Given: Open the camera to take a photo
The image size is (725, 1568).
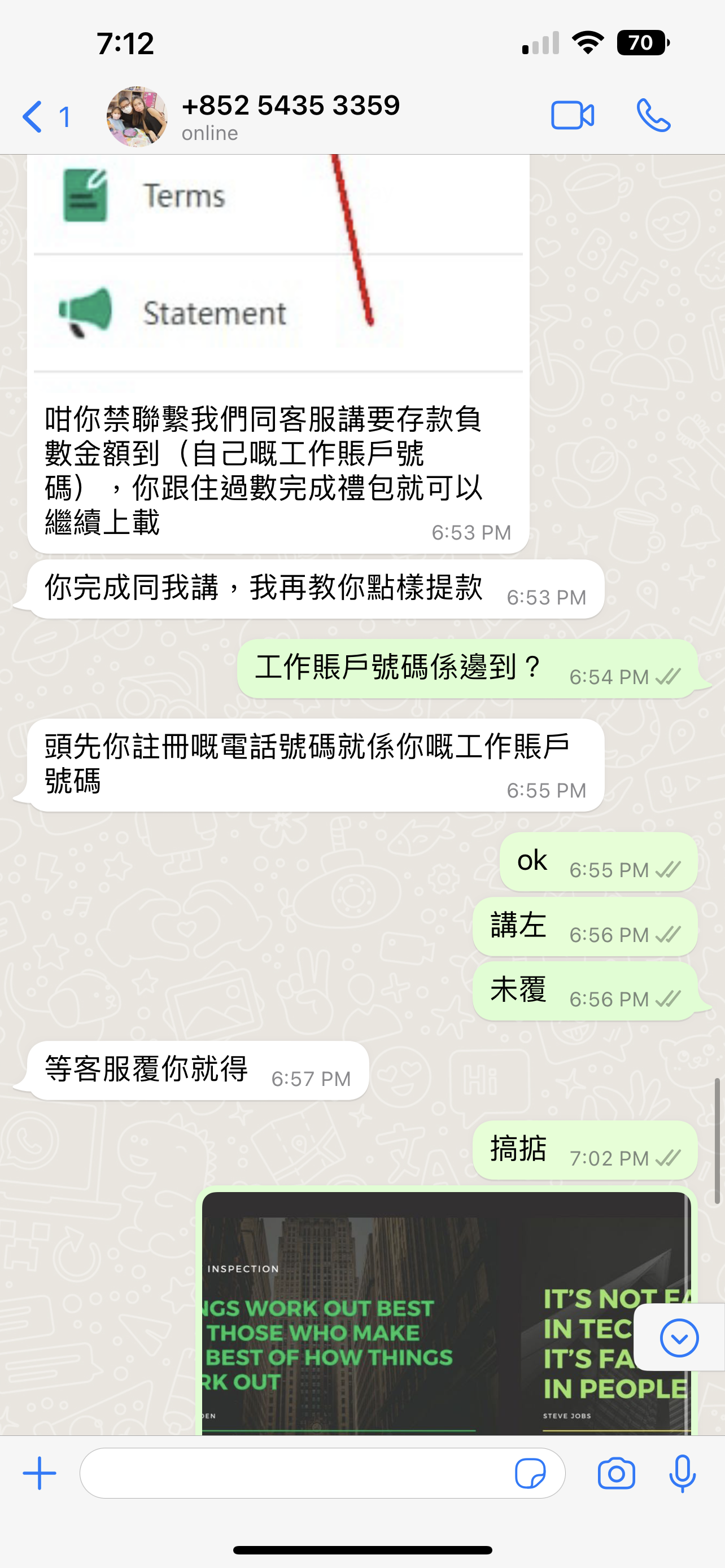Looking at the screenshot, I should 616,1474.
